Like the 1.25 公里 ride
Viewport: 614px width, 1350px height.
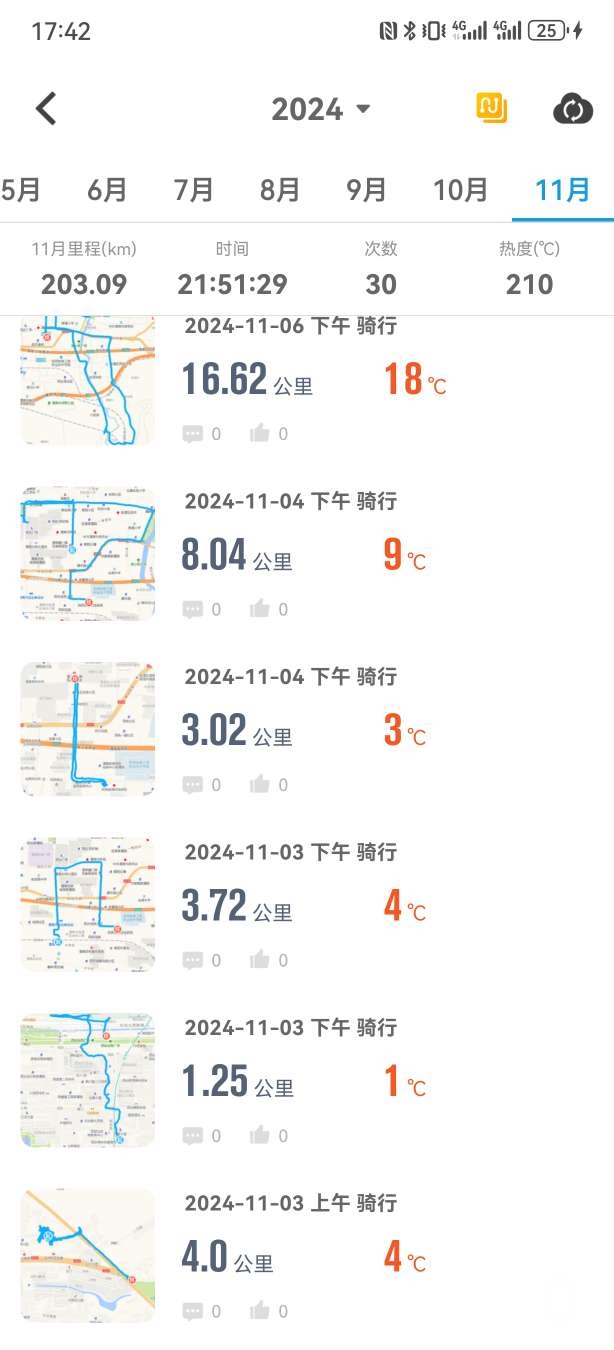coord(260,1135)
